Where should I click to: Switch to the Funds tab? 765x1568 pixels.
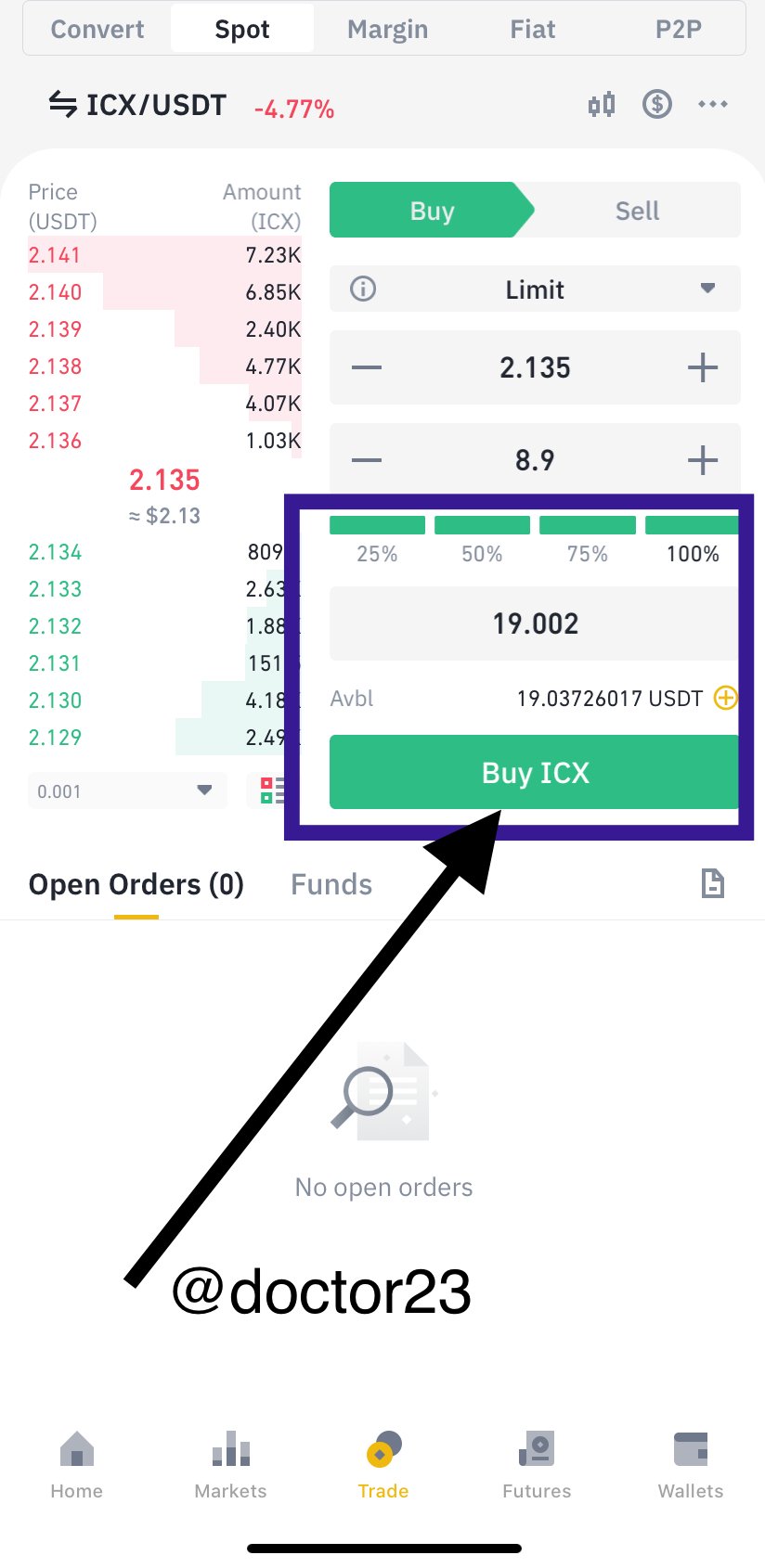coord(331,884)
